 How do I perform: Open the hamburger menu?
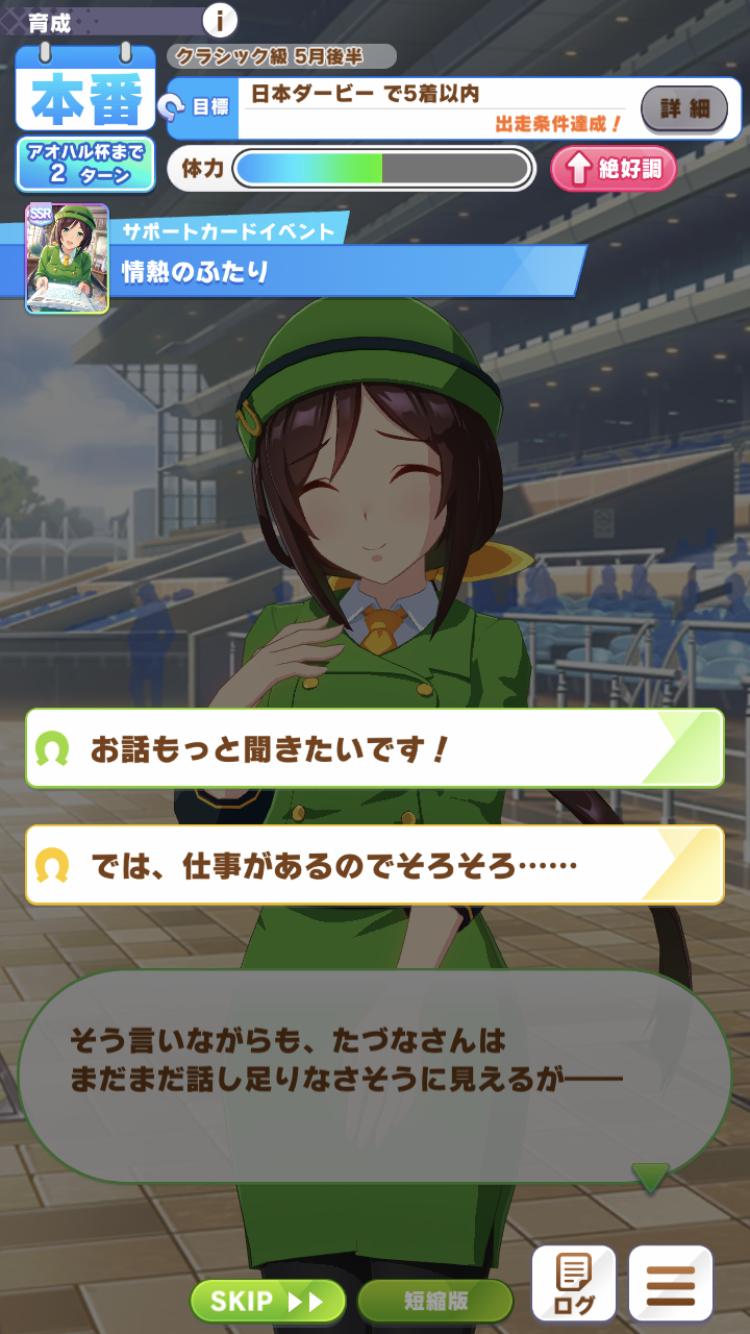tap(671, 1284)
